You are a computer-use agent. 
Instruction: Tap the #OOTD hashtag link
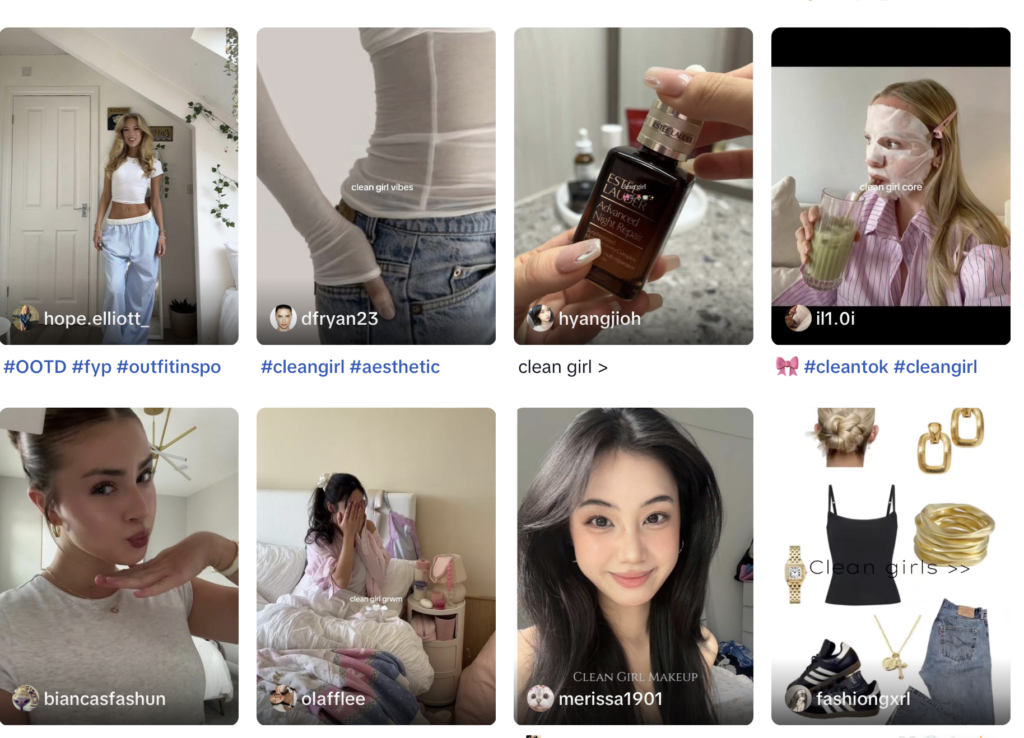point(35,367)
